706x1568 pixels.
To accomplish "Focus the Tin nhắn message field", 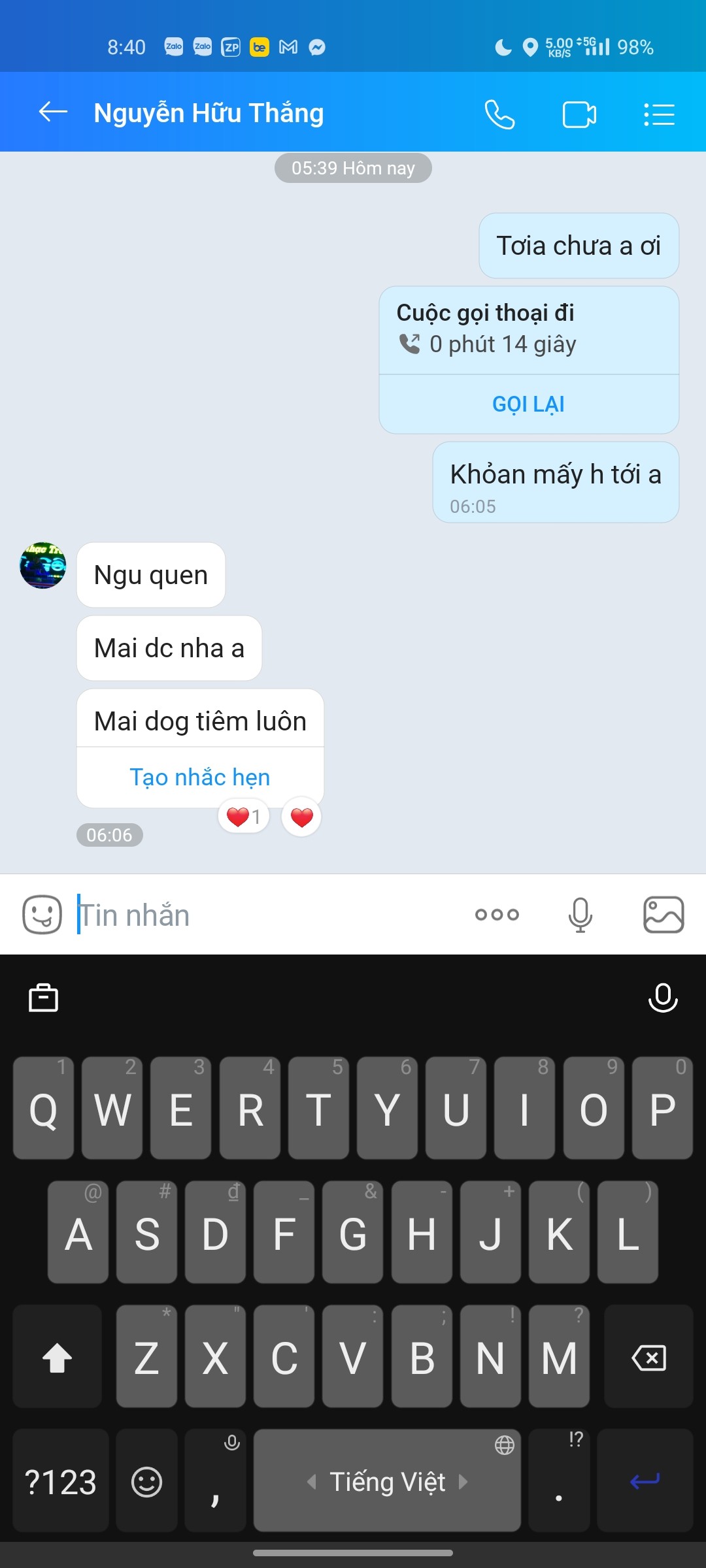I will (261, 915).
